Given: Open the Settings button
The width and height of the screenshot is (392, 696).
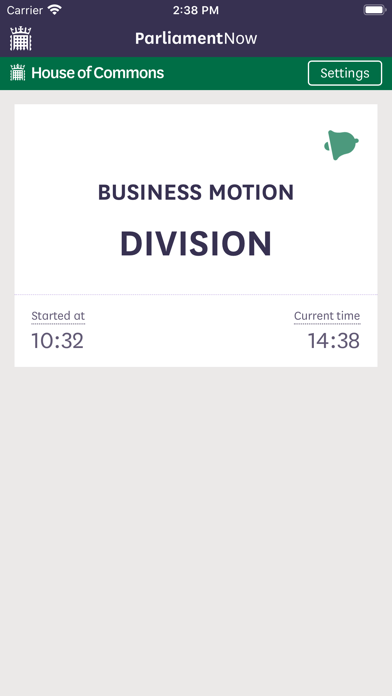Looking at the screenshot, I should click(x=344, y=73).
